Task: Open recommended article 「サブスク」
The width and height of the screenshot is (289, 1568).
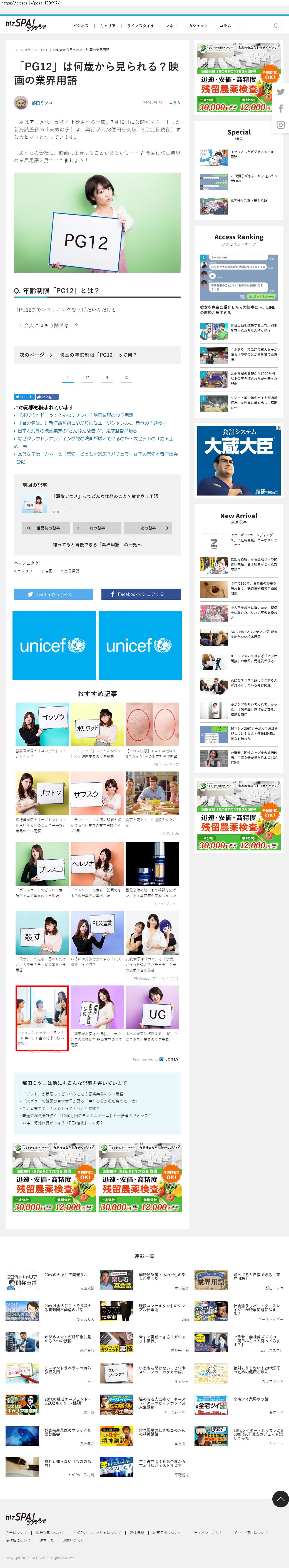Action: (97, 798)
